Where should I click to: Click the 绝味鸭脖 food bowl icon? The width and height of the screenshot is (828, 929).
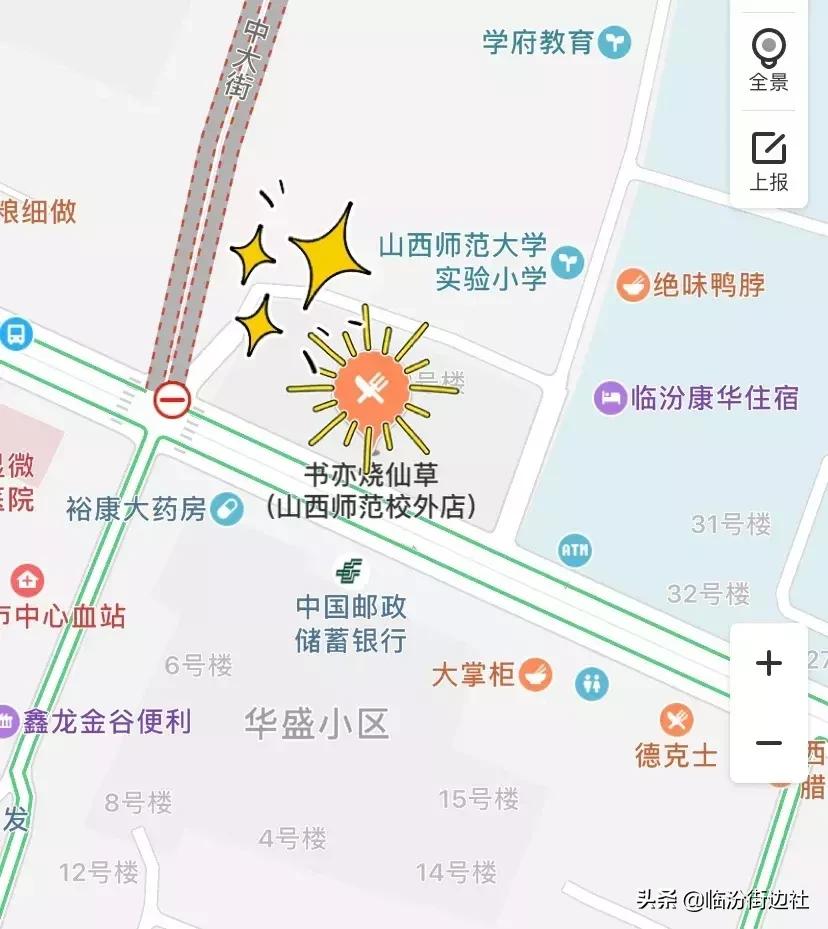point(631,282)
